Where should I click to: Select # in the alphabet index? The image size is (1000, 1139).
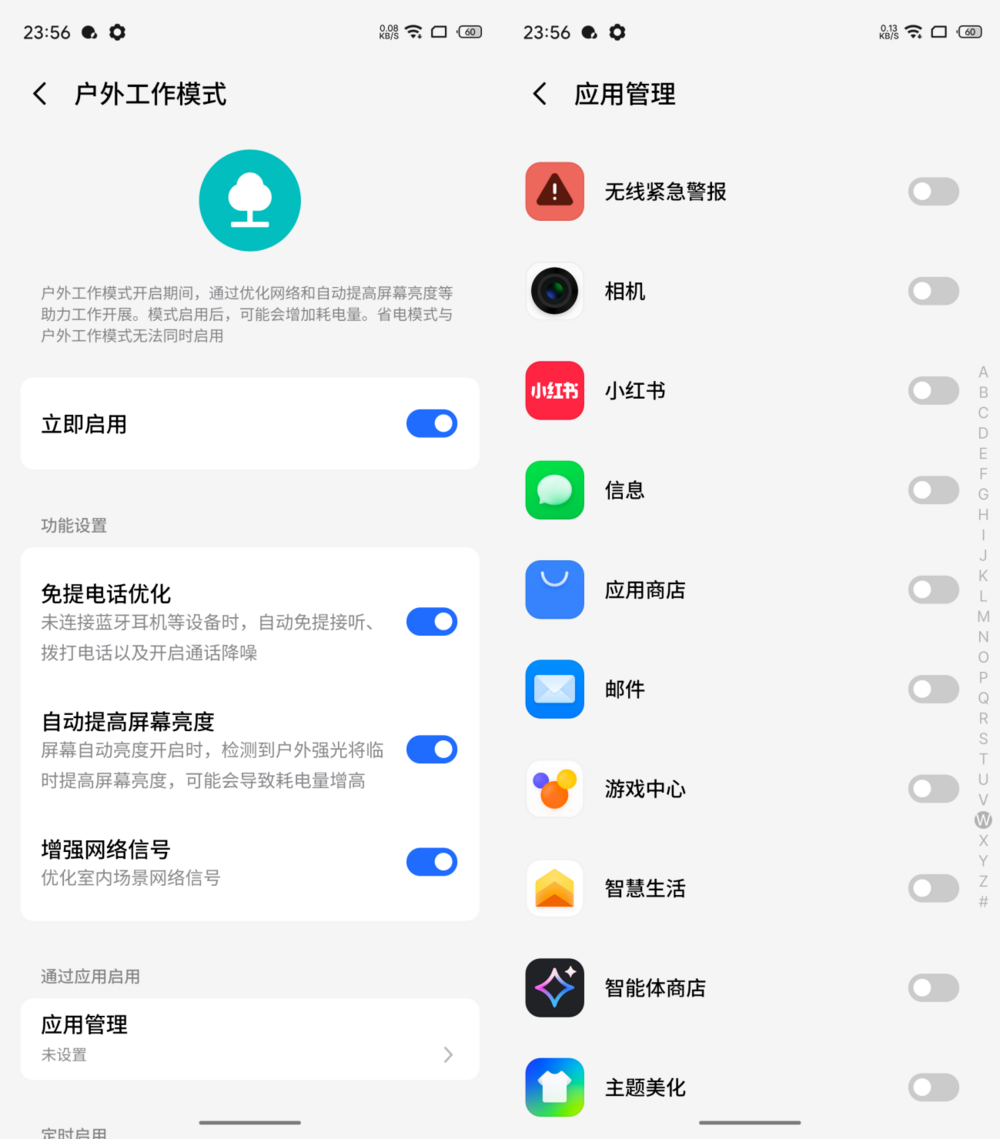(983, 902)
